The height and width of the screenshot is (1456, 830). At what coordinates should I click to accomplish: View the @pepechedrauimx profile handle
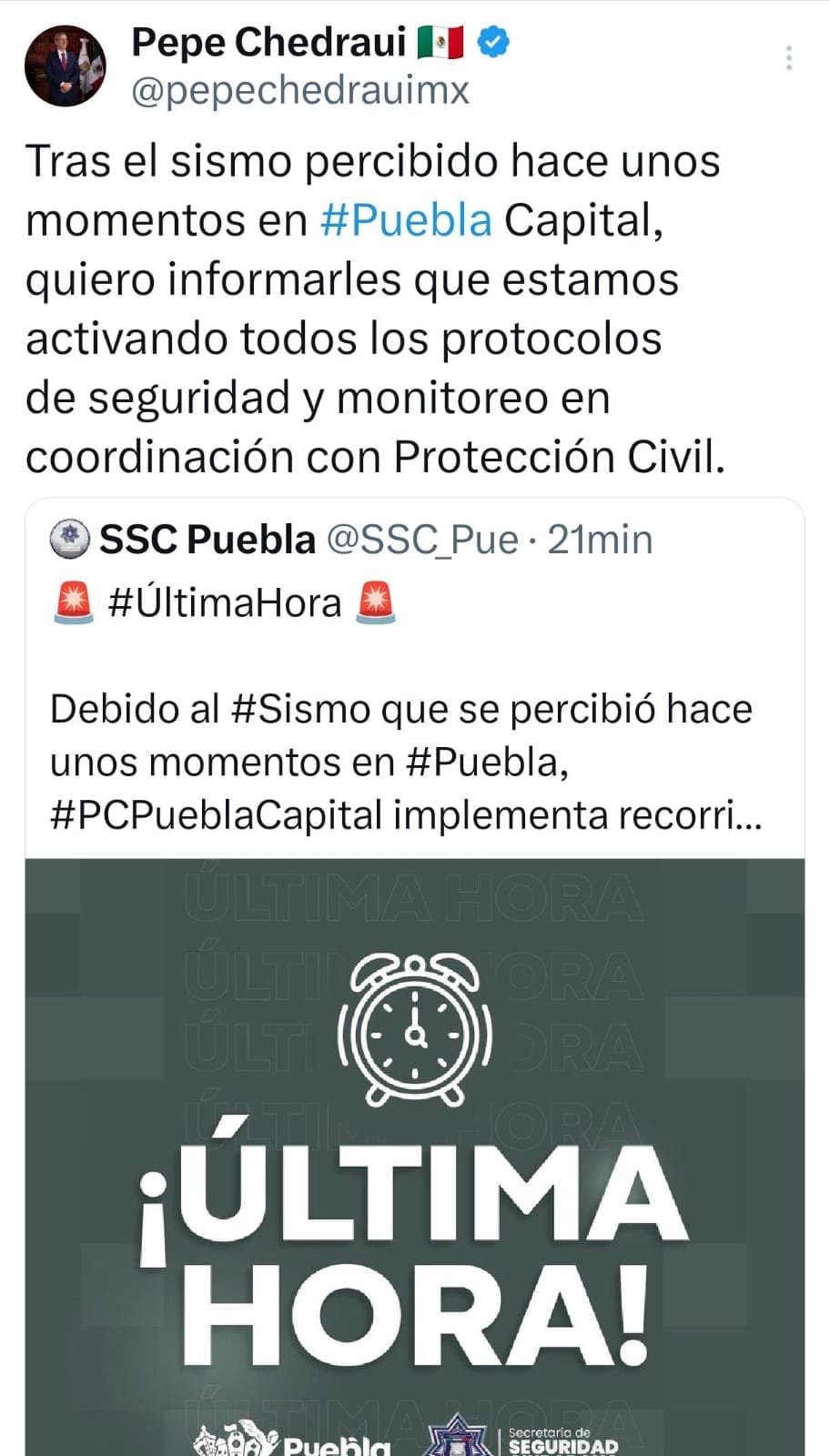[x=300, y=91]
